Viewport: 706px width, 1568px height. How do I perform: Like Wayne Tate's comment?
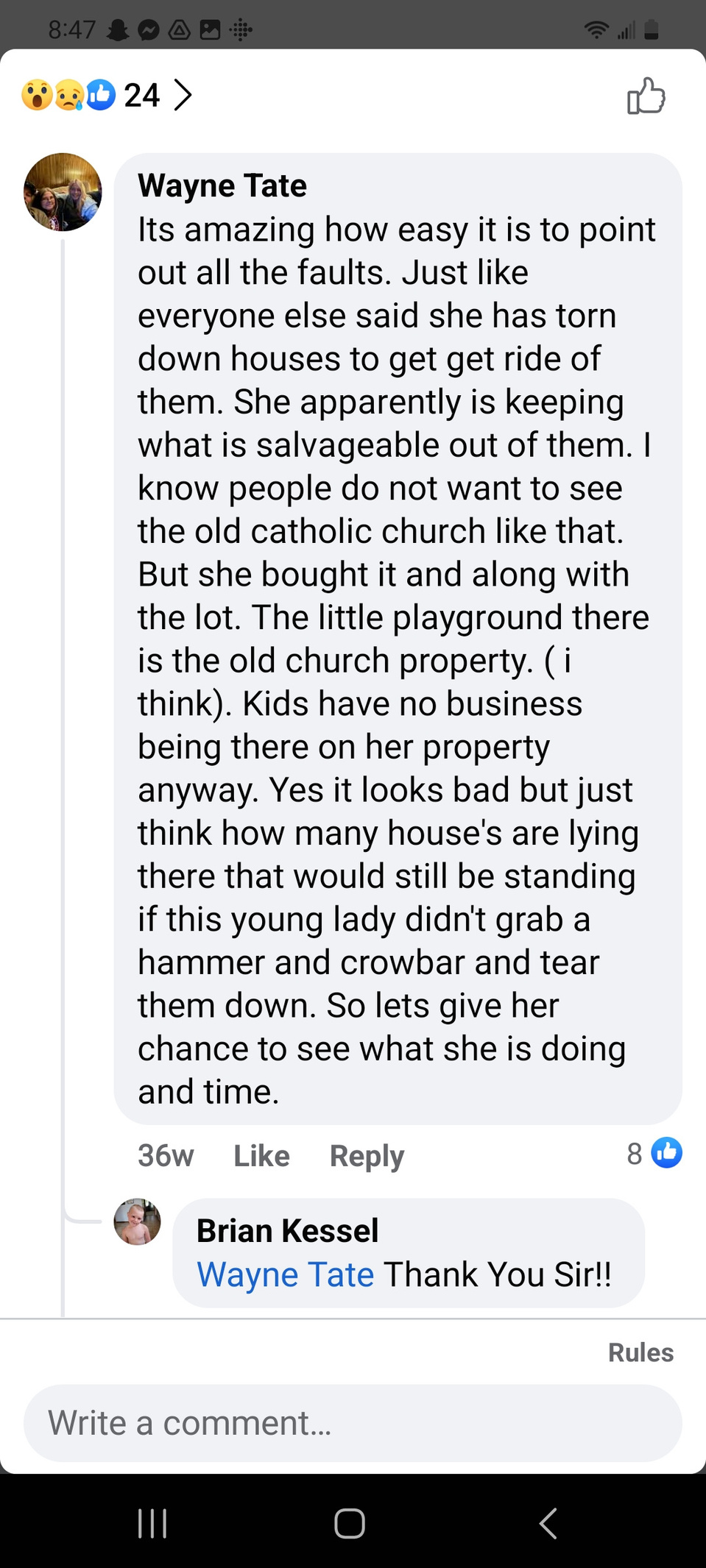click(261, 1156)
